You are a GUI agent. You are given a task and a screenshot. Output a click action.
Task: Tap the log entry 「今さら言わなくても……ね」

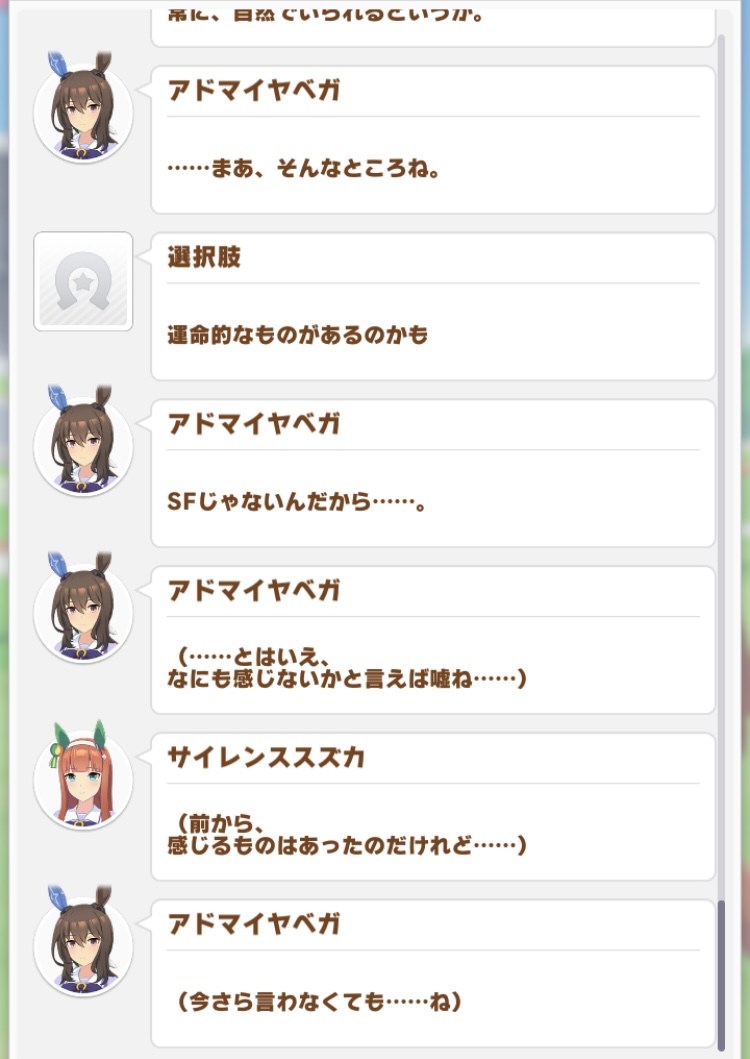click(432, 973)
